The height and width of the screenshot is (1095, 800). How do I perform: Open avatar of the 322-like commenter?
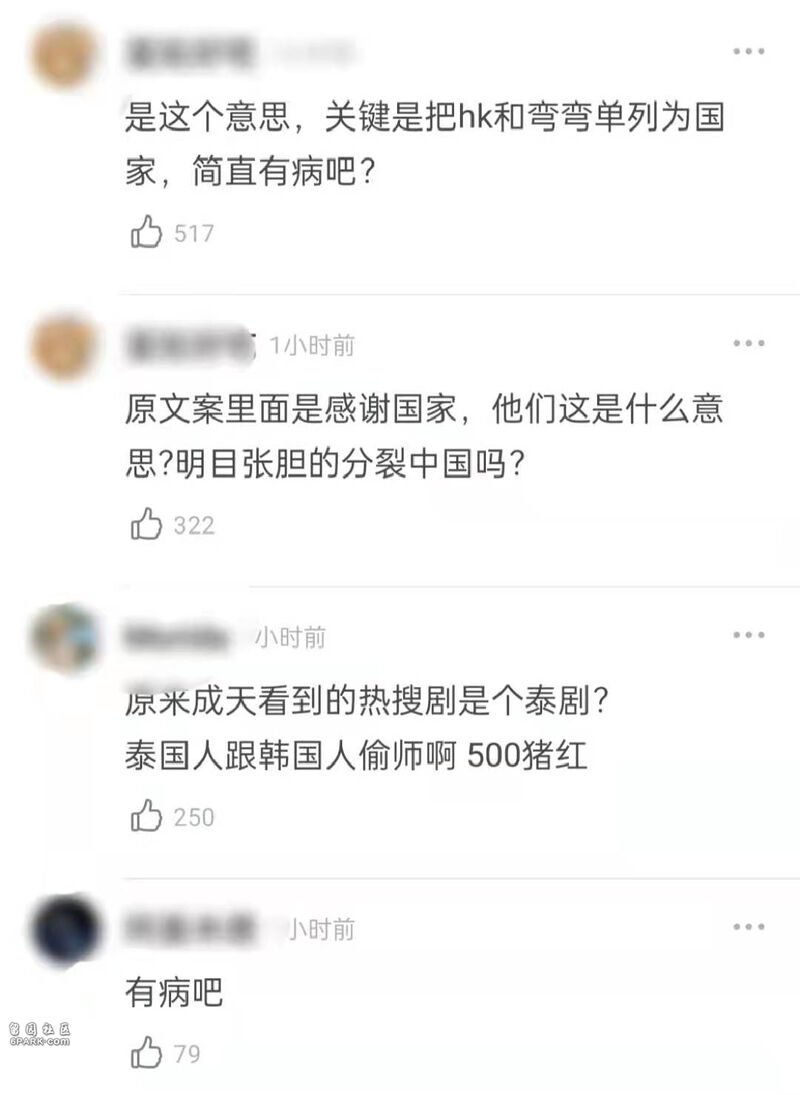(x=64, y=347)
